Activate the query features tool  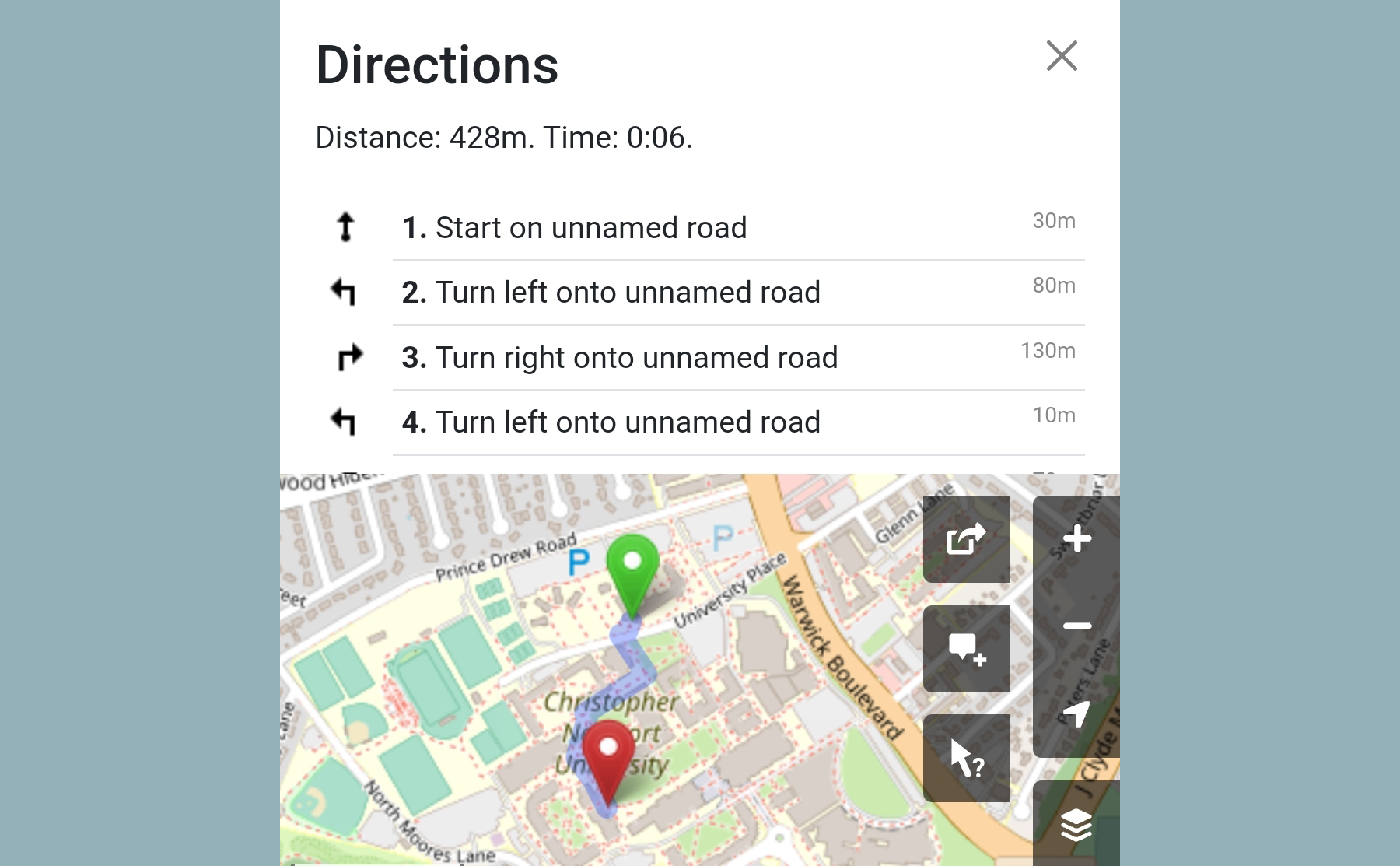coord(966,758)
